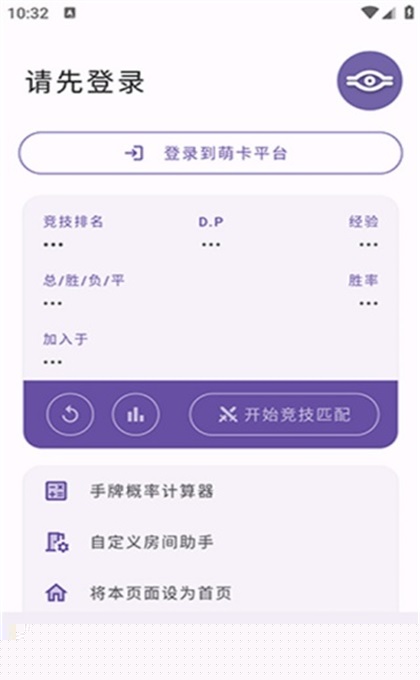Image resolution: width=420 pixels, height=680 pixels.
Task: Select 将本页面设为首页
Action: [x=210, y=593]
